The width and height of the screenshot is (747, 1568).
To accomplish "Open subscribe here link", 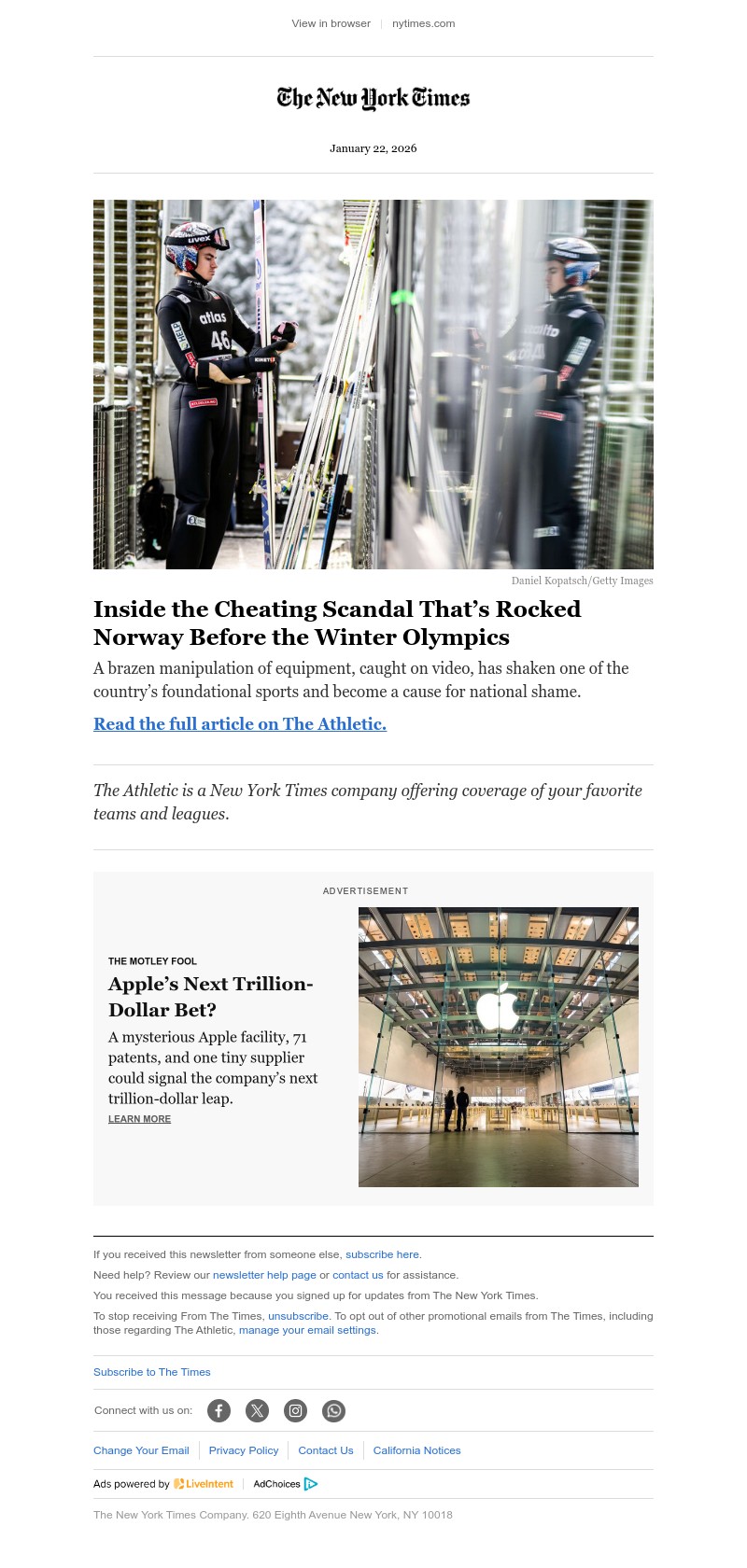I will [x=382, y=1254].
